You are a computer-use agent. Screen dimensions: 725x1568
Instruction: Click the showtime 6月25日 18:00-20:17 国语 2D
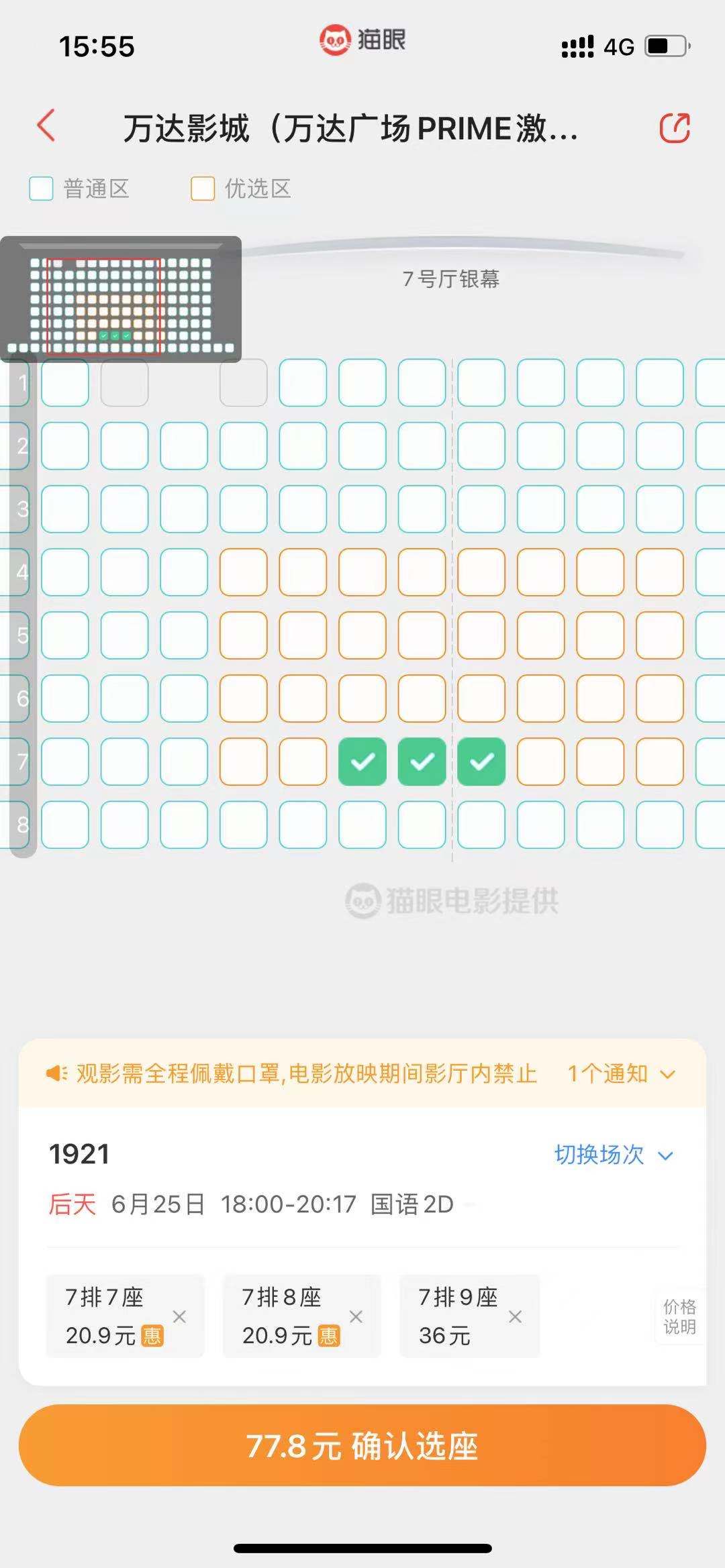(x=248, y=1204)
